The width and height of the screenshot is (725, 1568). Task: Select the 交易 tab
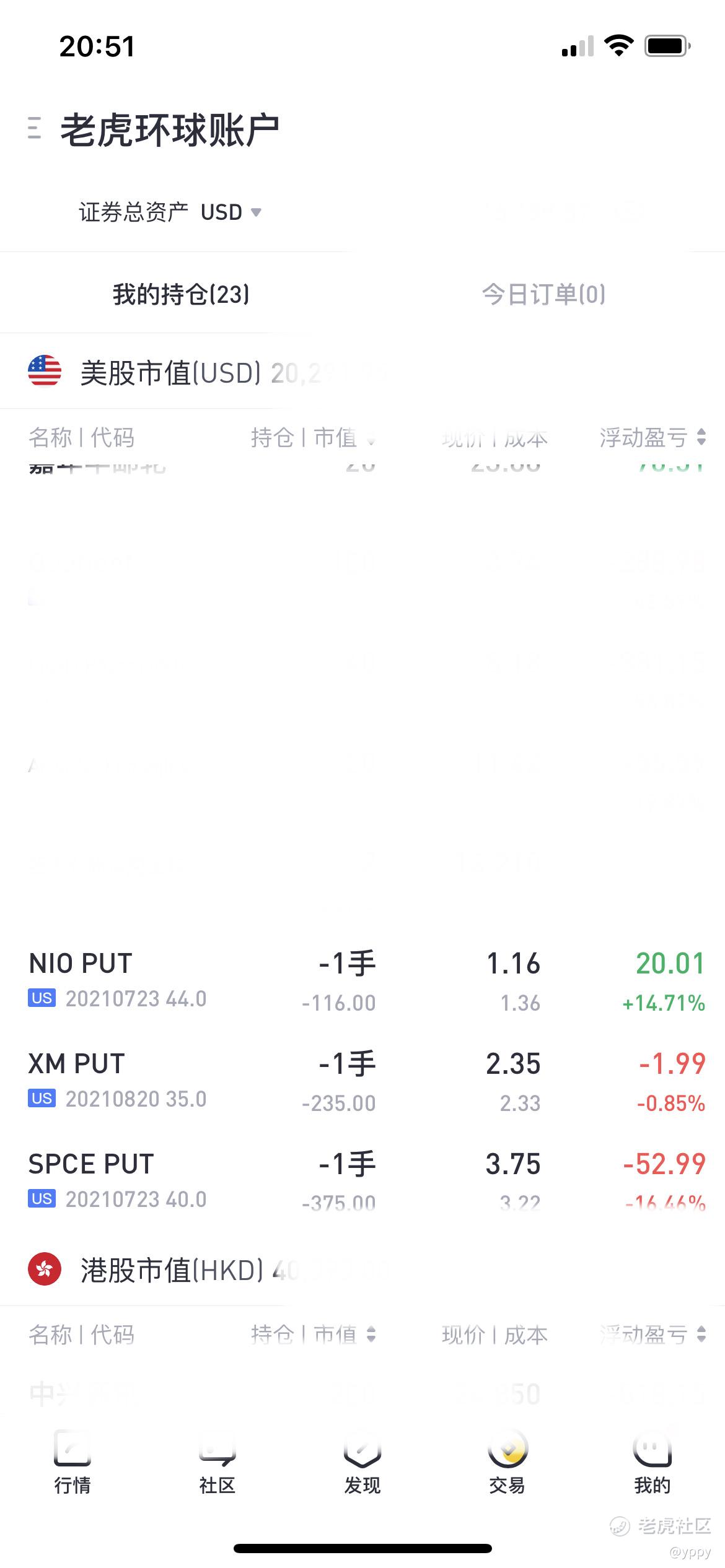point(507,1463)
